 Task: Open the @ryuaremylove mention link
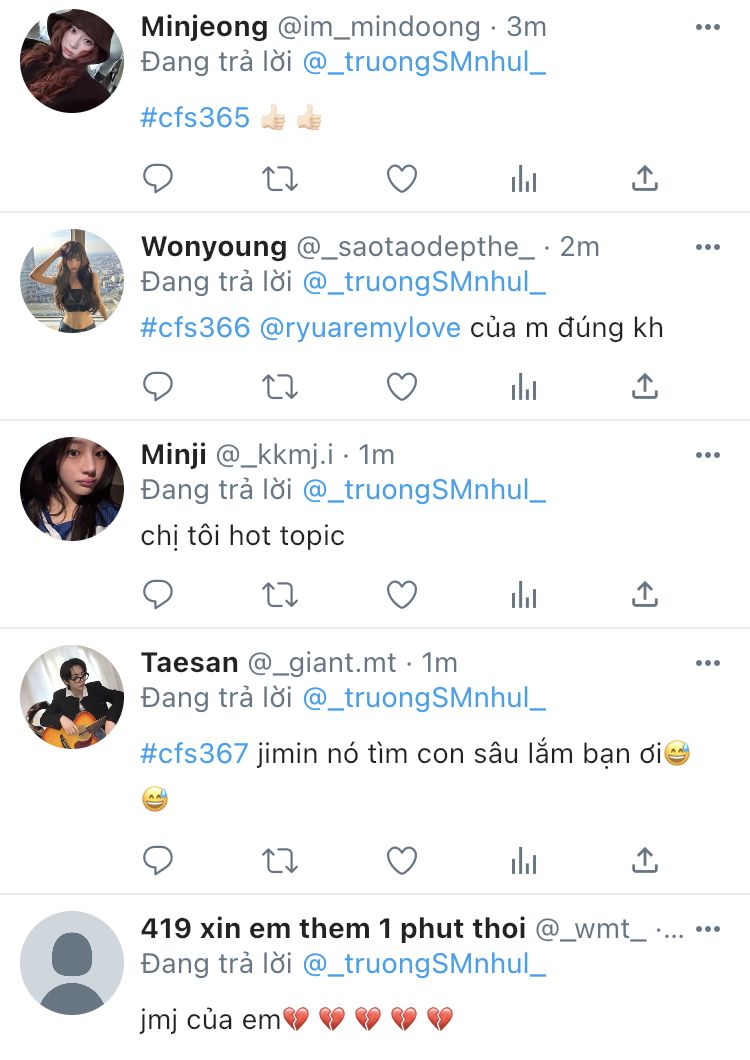(x=360, y=327)
